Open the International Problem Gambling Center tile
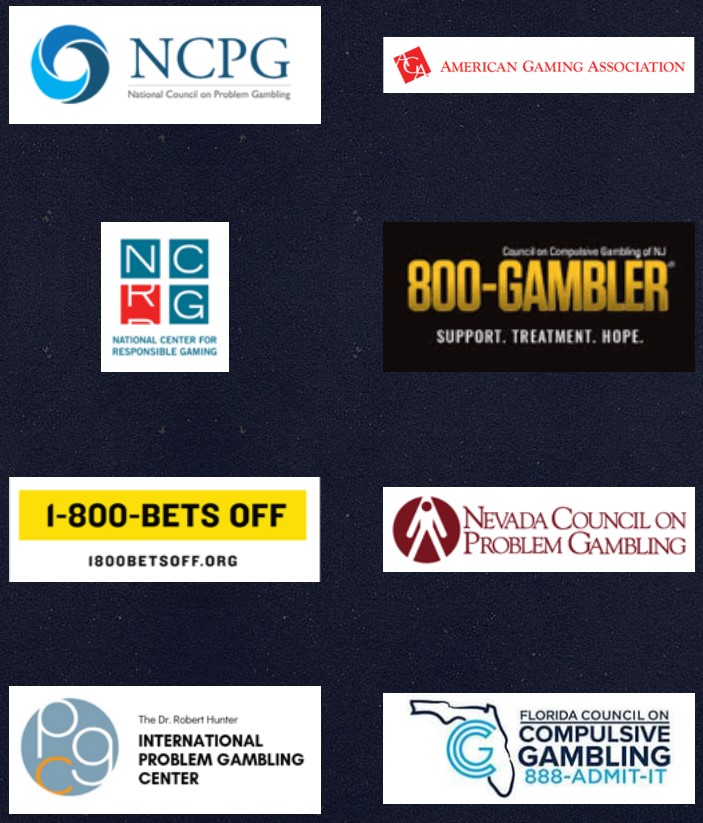The image size is (703, 823). 165,749
